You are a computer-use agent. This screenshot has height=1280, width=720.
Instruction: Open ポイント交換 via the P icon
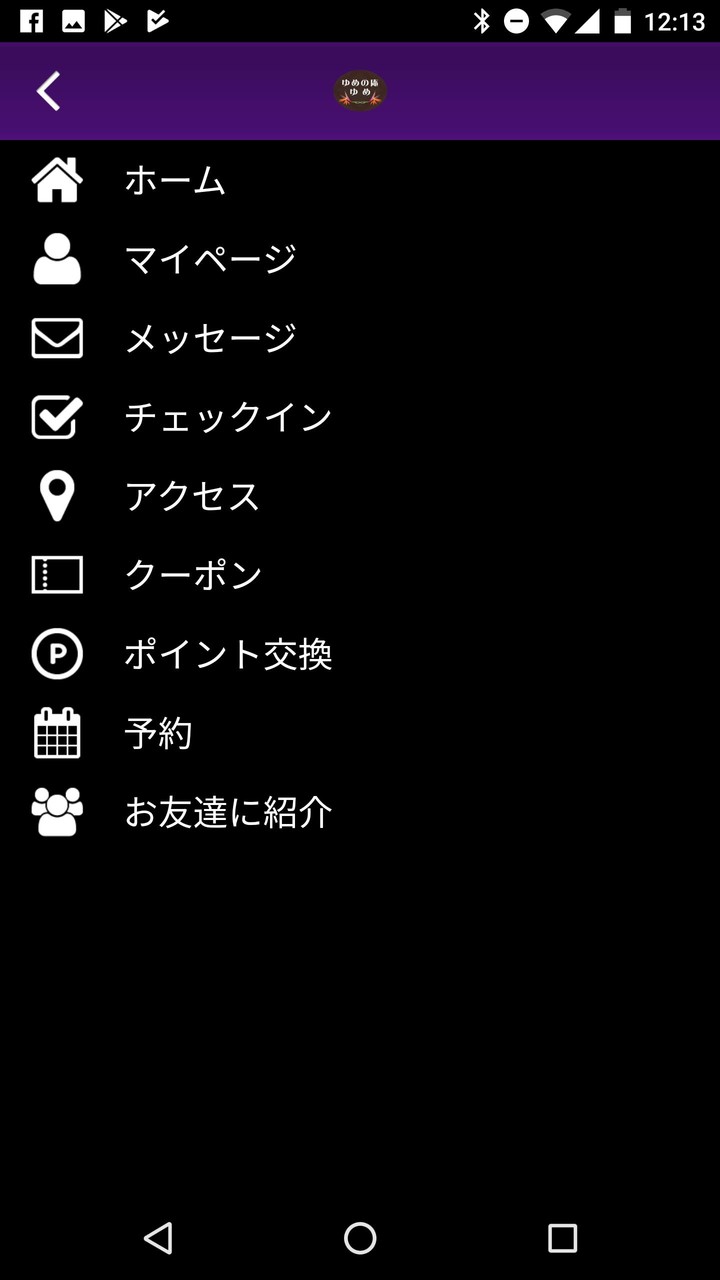click(x=56, y=654)
